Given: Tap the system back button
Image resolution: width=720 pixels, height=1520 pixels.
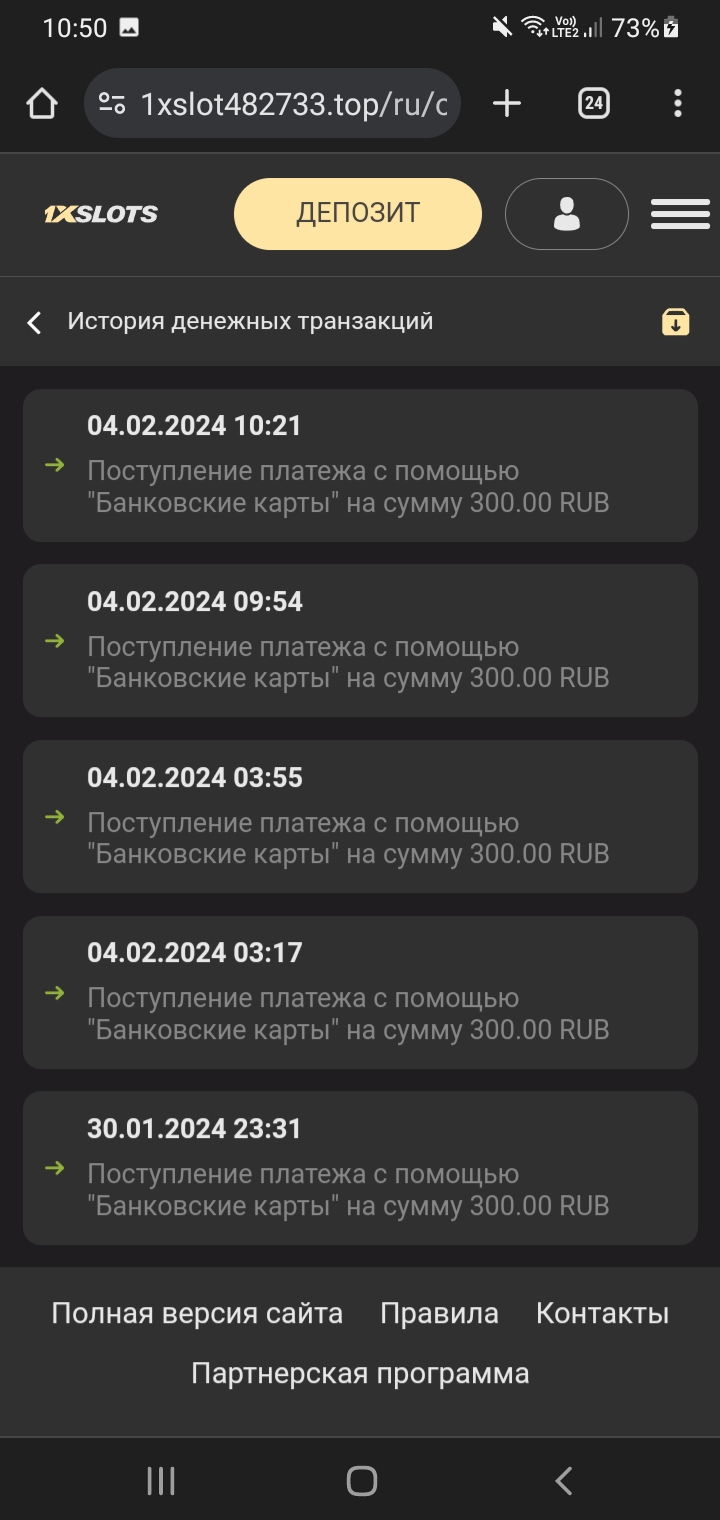Looking at the screenshot, I should (564, 1481).
